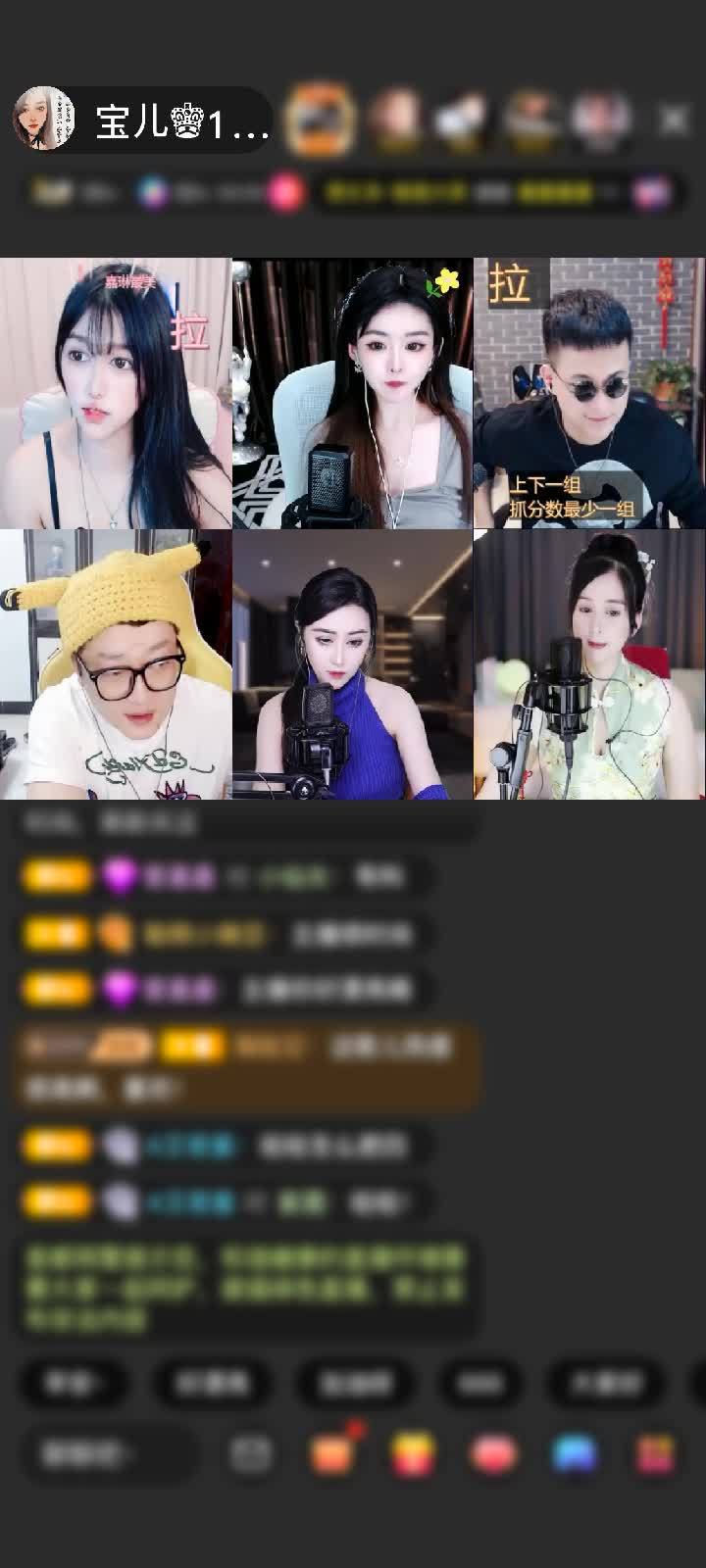Open the stream of the woman in blue top
Viewport: 706px width, 1568px height.
(352, 664)
